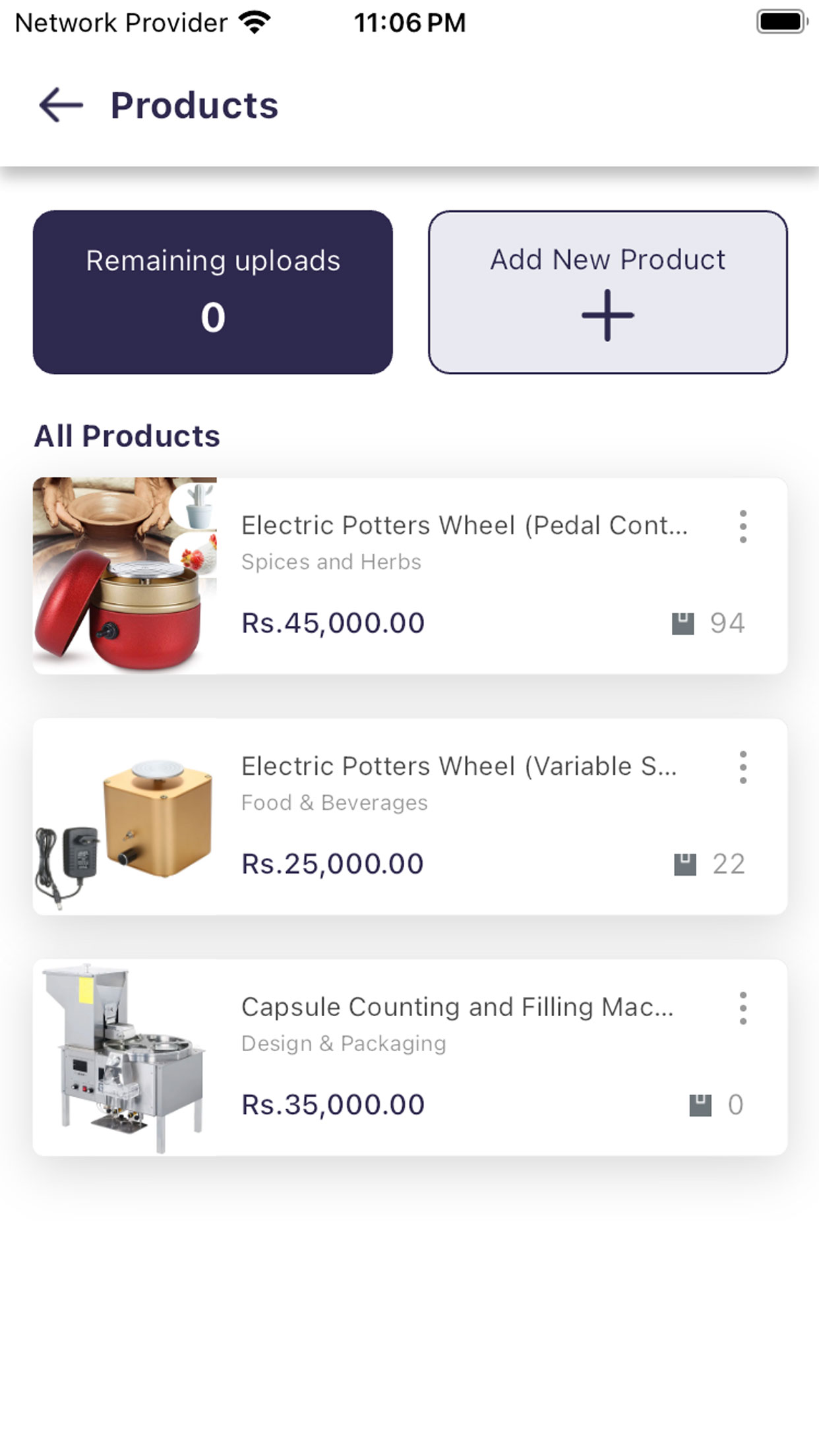Open options menu for Pedal Control potters wheel
This screenshot has height=1456, width=819.
pos(743,526)
